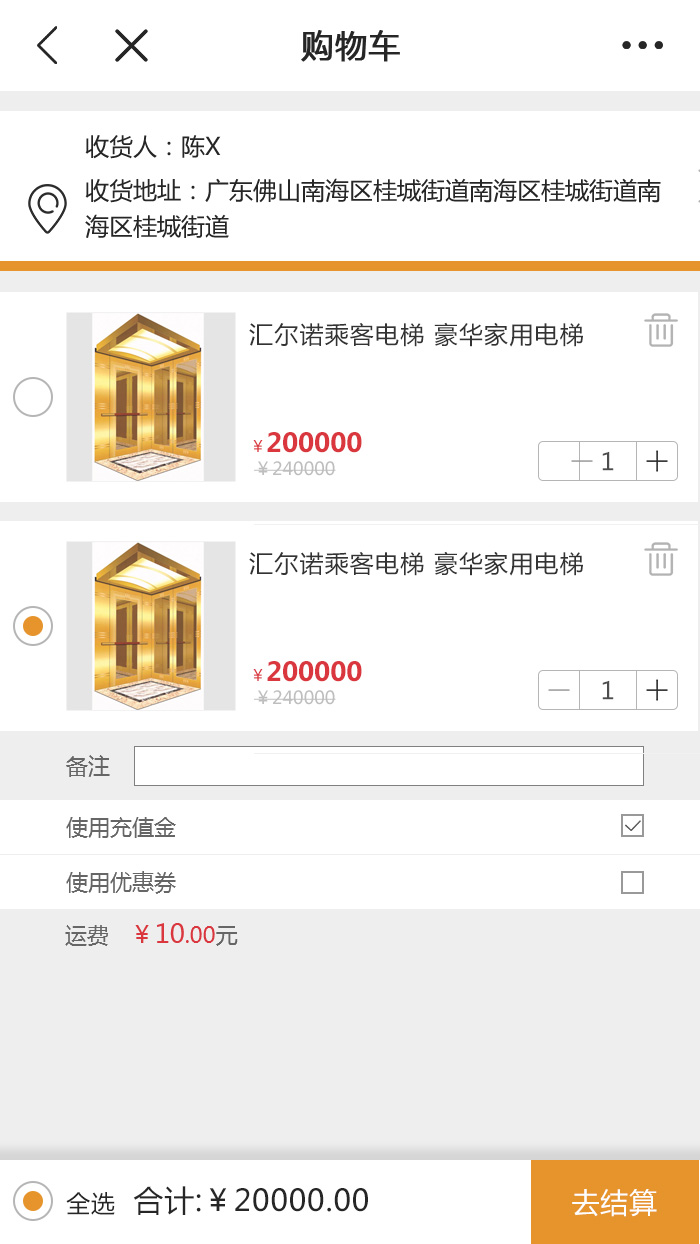Go back using the header arrow
Image resolution: width=700 pixels, height=1244 pixels.
point(47,46)
